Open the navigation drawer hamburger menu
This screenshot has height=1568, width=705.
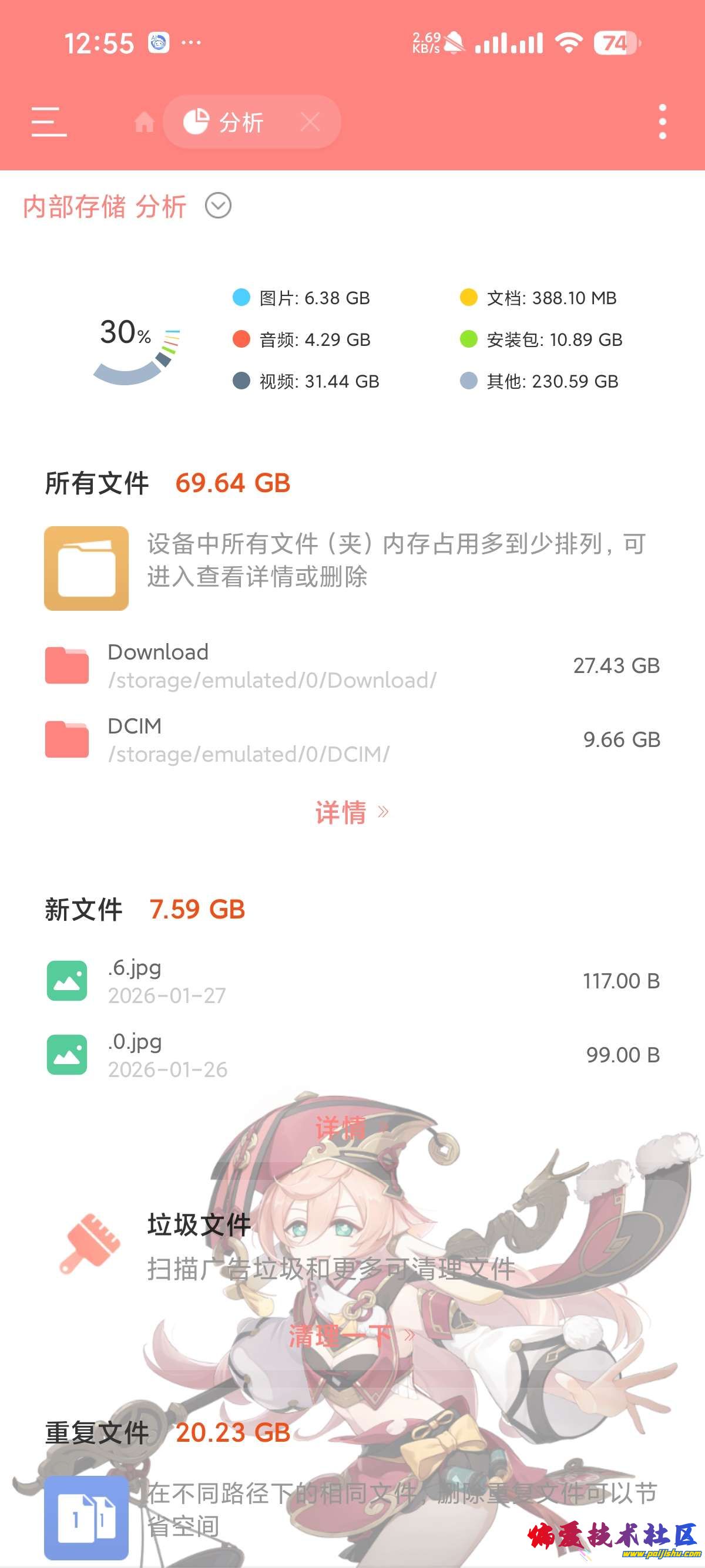tap(49, 122)
